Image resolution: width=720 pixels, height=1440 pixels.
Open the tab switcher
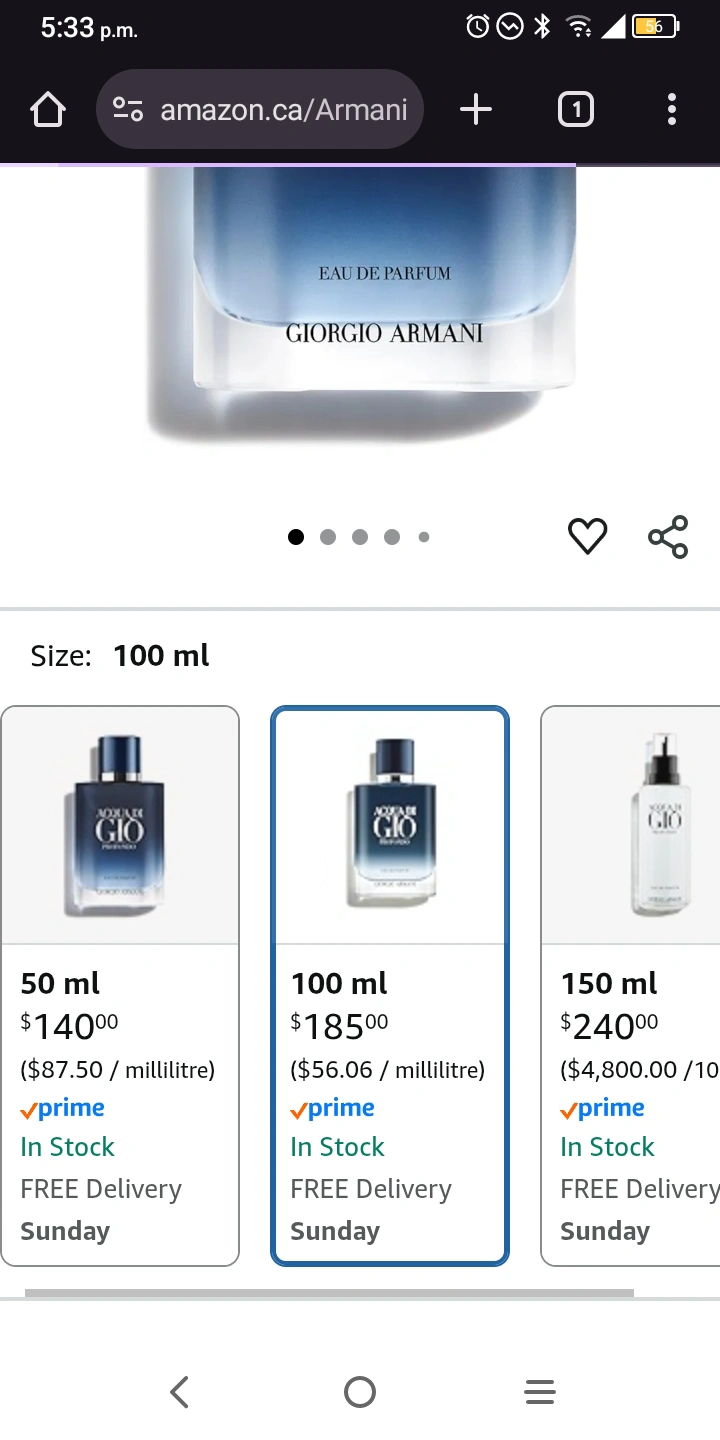point(575,109)
